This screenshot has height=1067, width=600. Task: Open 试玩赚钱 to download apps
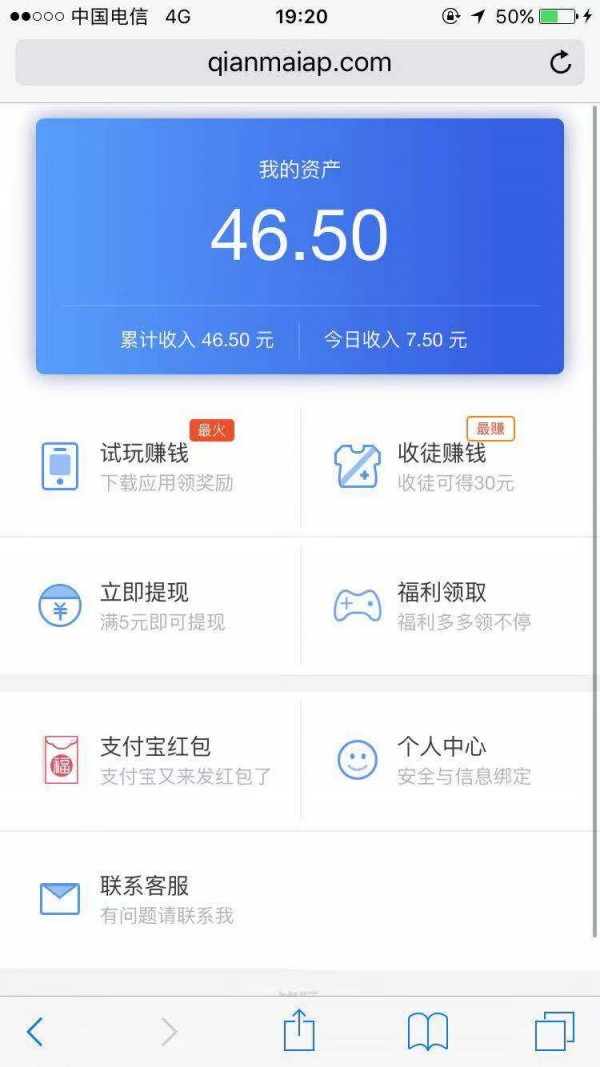(150, 466)
